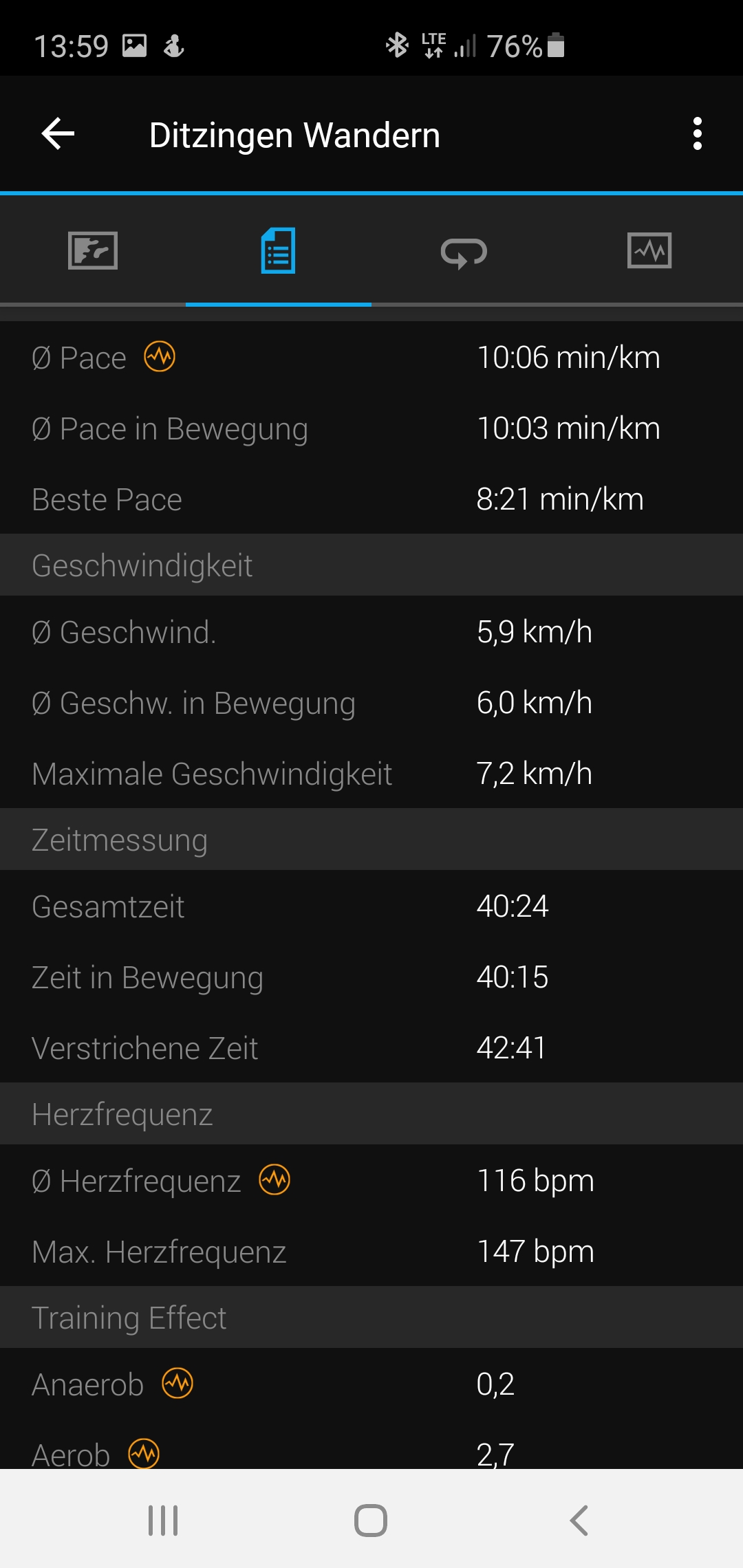743x1568 pixels.
Task: Open the charts tab
Action: [x=649, y=250]
